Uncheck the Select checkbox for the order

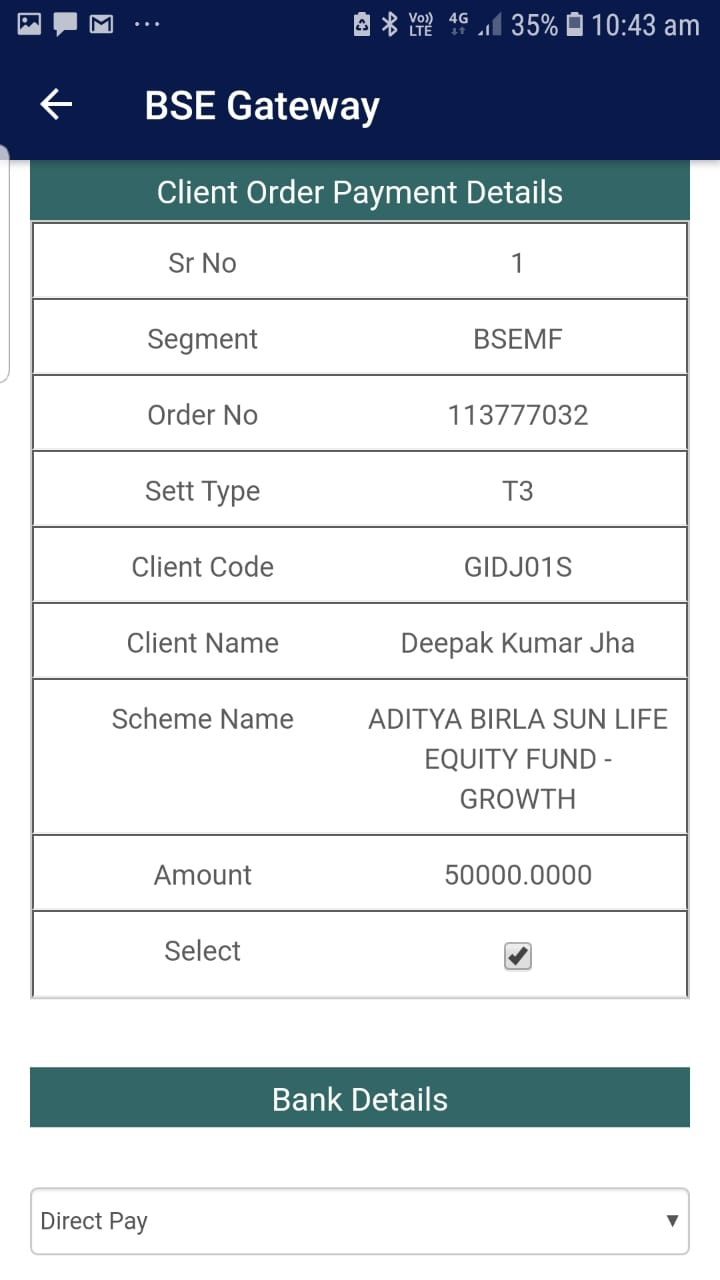tap(517, 957)
